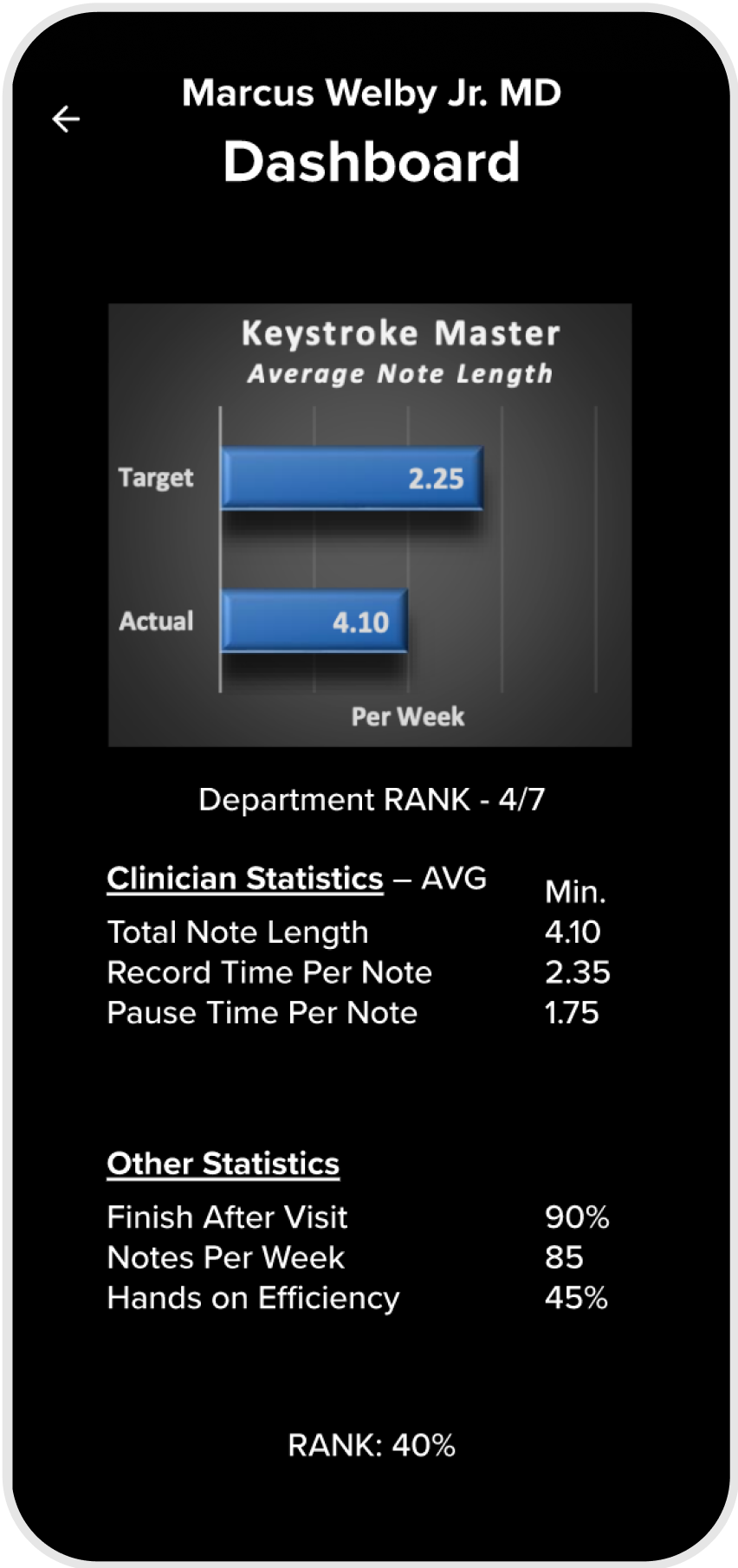Click the Hands on Efficiency 45% value
Image resolution: width=738 pixels, height=1568 pixels.
[x=577, y=1298]
